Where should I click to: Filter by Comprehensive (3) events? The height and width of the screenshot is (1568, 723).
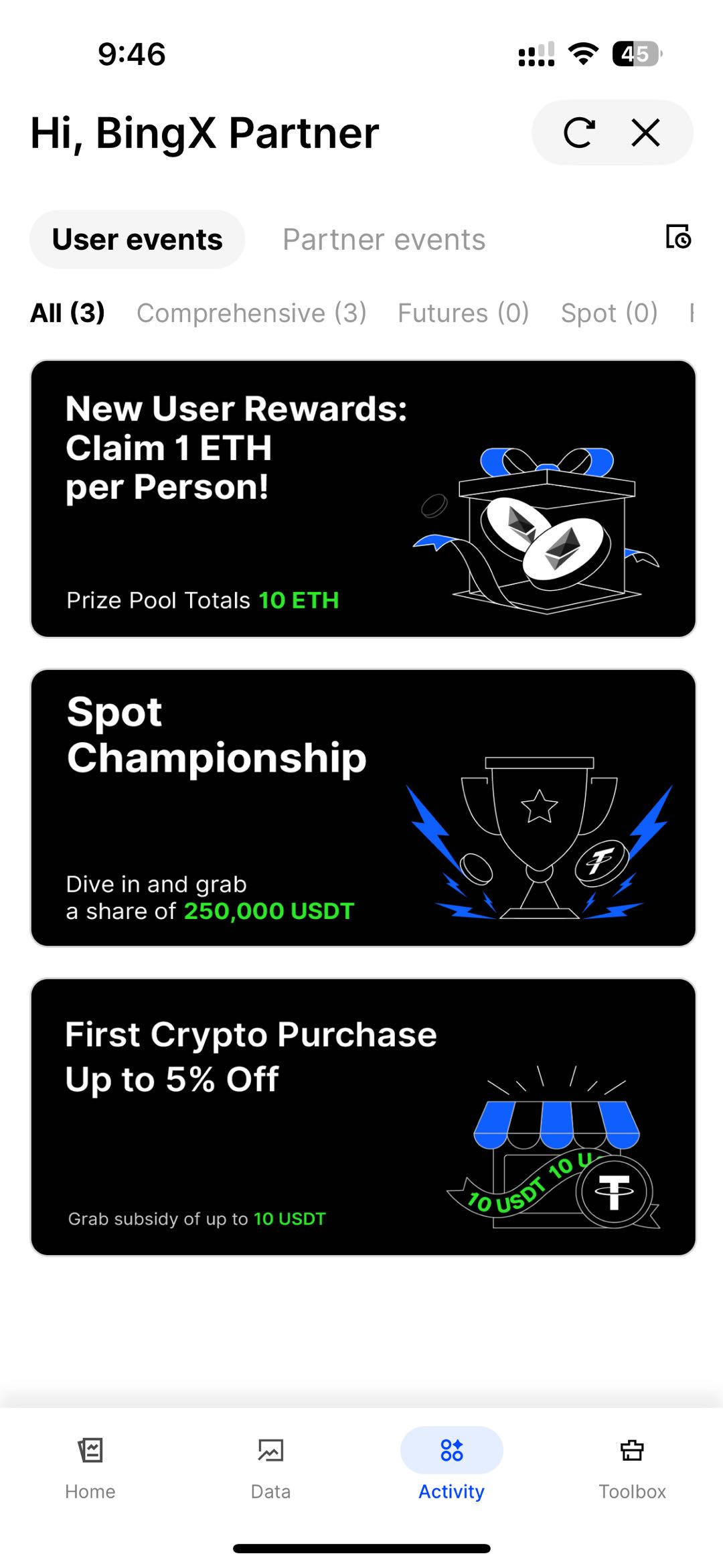[x=251, y=313]
